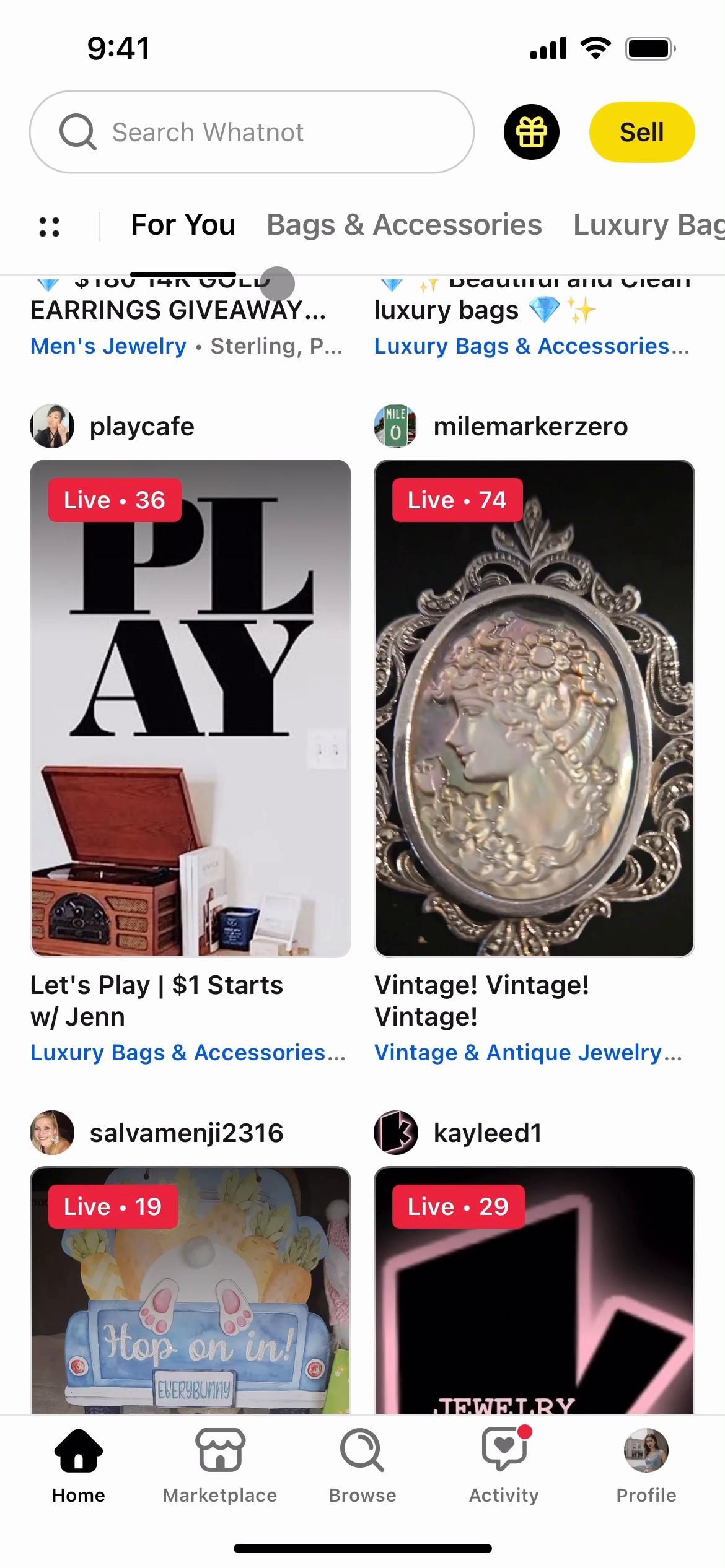Open the Vintage & Antique Jewelry category link
This screenshot has width=725, height=1568.
(x=527, y=1052)
